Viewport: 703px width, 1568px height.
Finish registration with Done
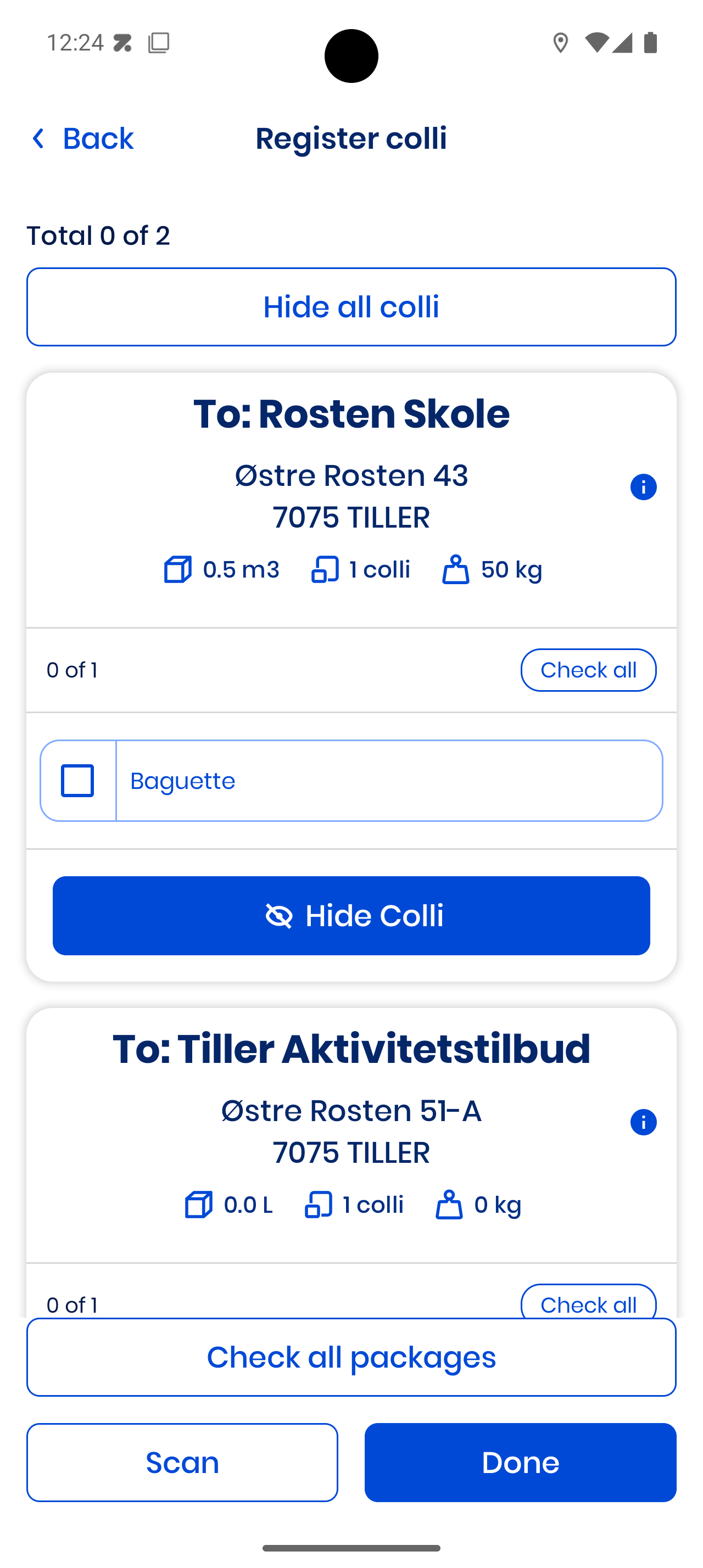(x=520, y=1462)
